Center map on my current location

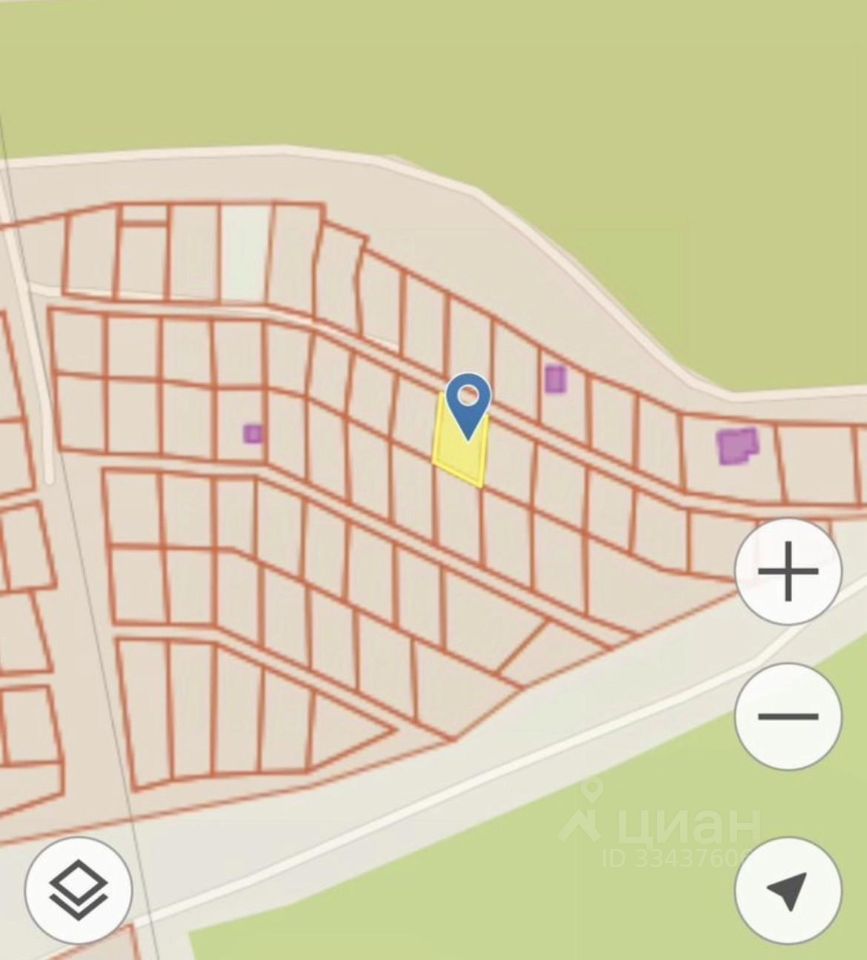click(788, 890)
